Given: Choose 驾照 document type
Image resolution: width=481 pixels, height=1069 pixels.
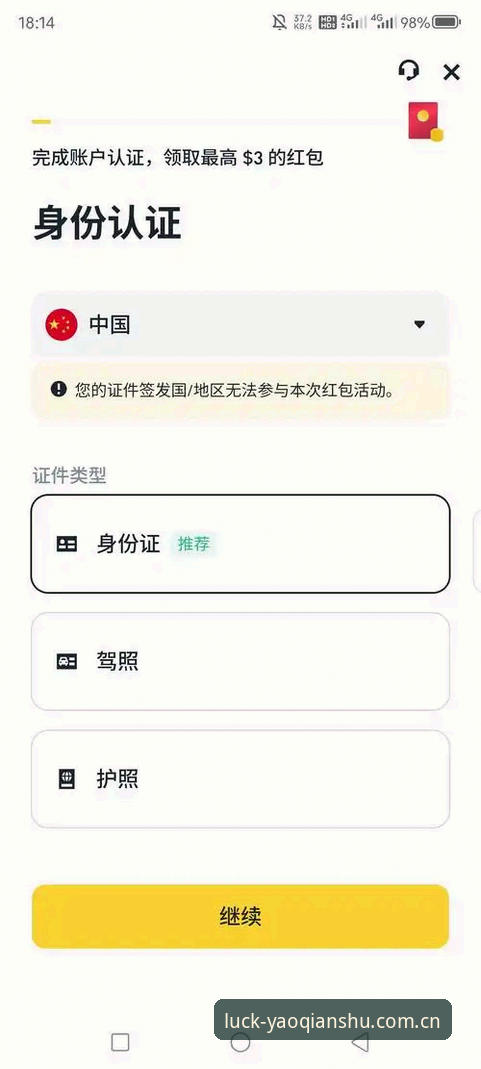Looking at the screenshot, I should click(240, 661).
